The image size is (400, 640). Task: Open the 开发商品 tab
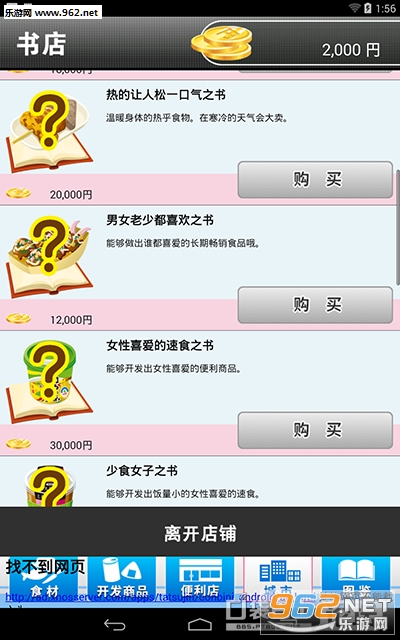(122, 582)
